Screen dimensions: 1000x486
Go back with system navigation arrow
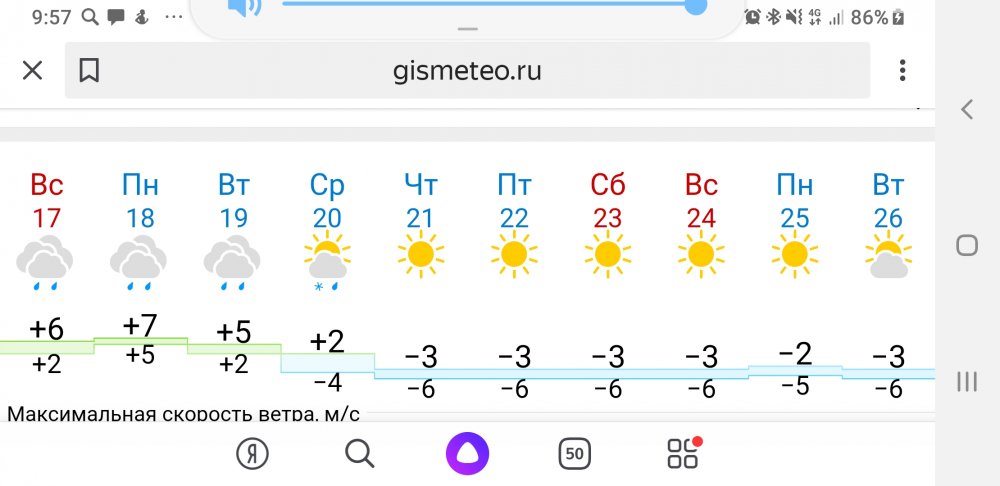tap(966, 110)
